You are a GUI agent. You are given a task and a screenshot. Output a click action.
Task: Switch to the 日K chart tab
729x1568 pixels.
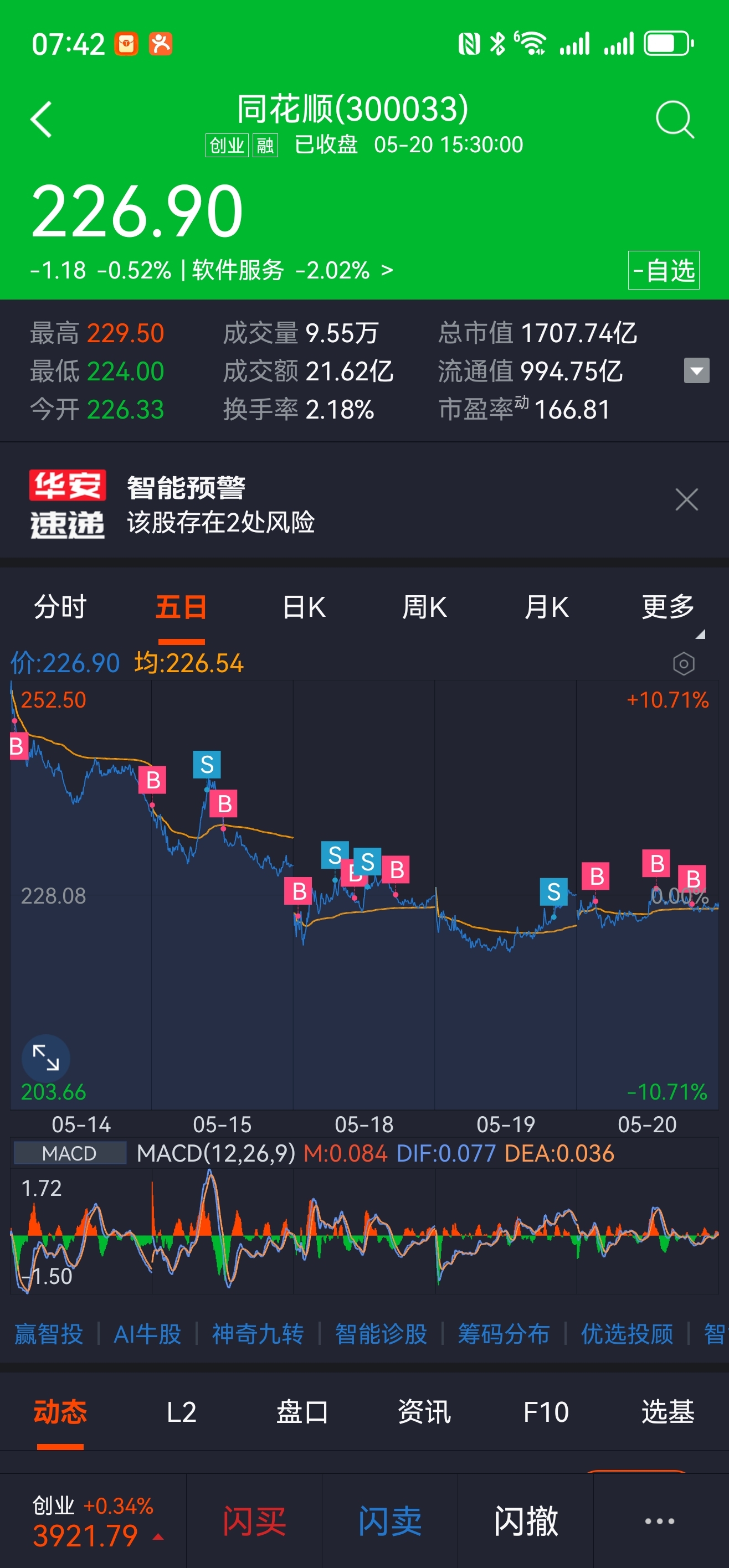pyautogui.click(x=304, y=607)
